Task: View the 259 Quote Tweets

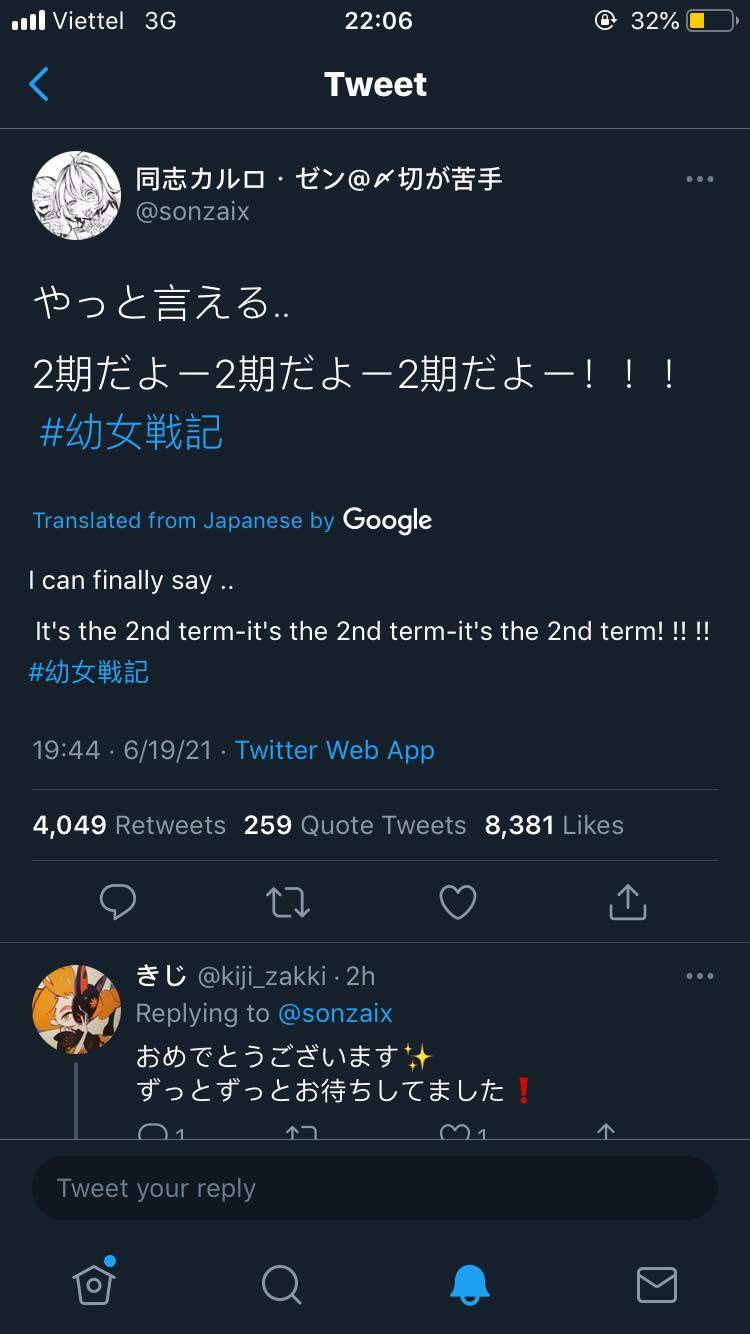Action: (355, 825)
